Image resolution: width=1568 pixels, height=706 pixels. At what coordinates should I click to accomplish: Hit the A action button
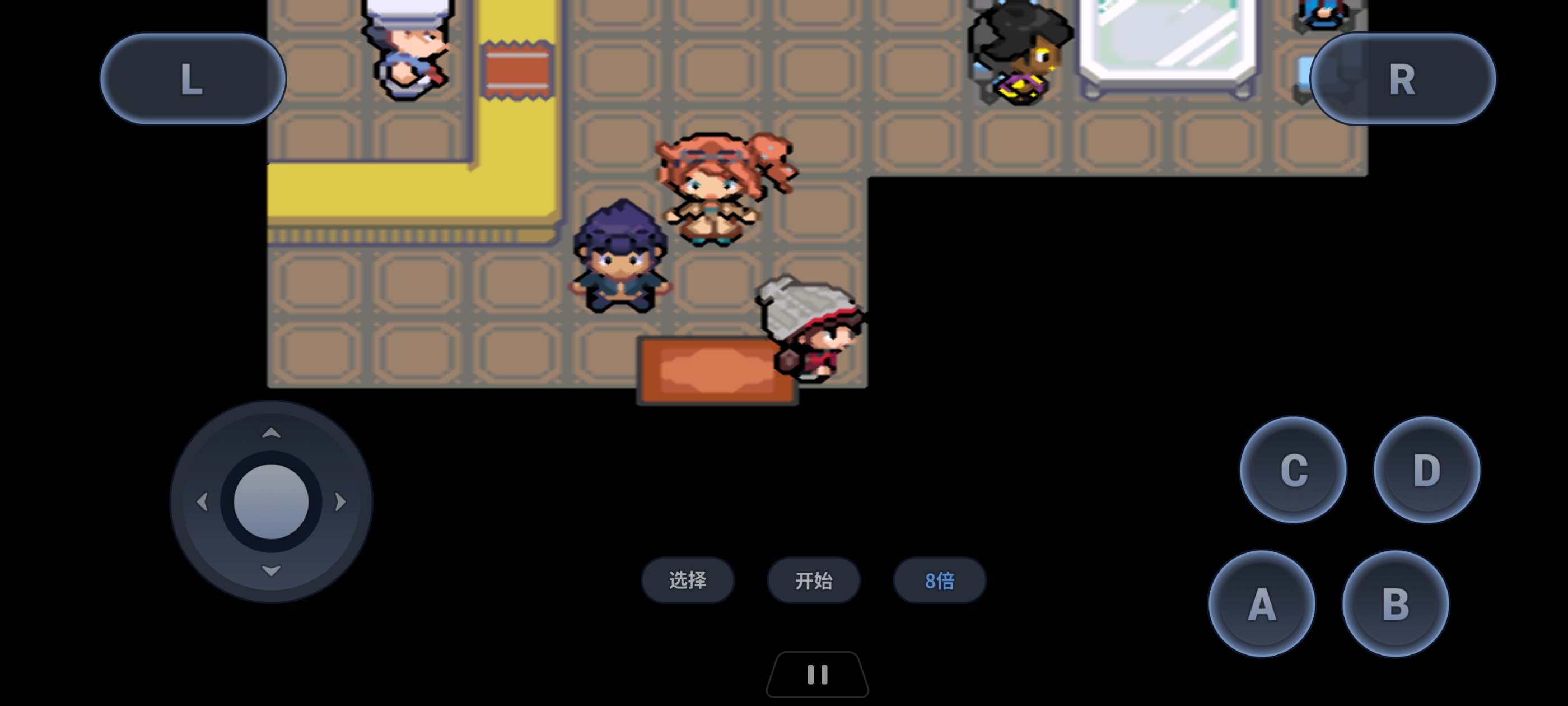[x=1261, y=603]
